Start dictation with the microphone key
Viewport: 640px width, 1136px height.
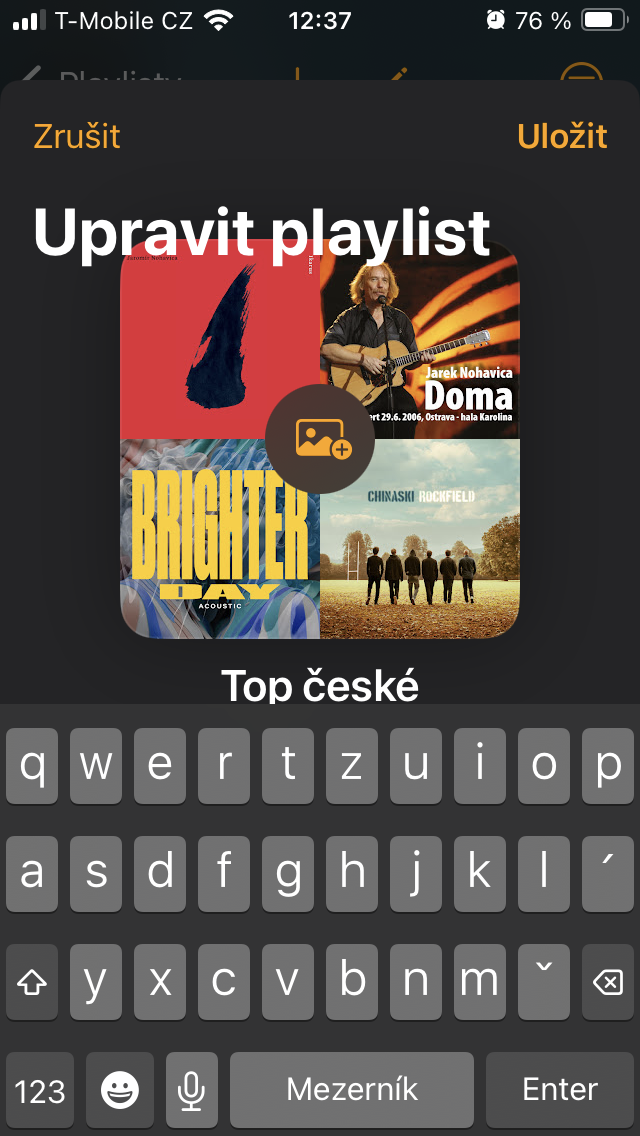pos(191,1089)
